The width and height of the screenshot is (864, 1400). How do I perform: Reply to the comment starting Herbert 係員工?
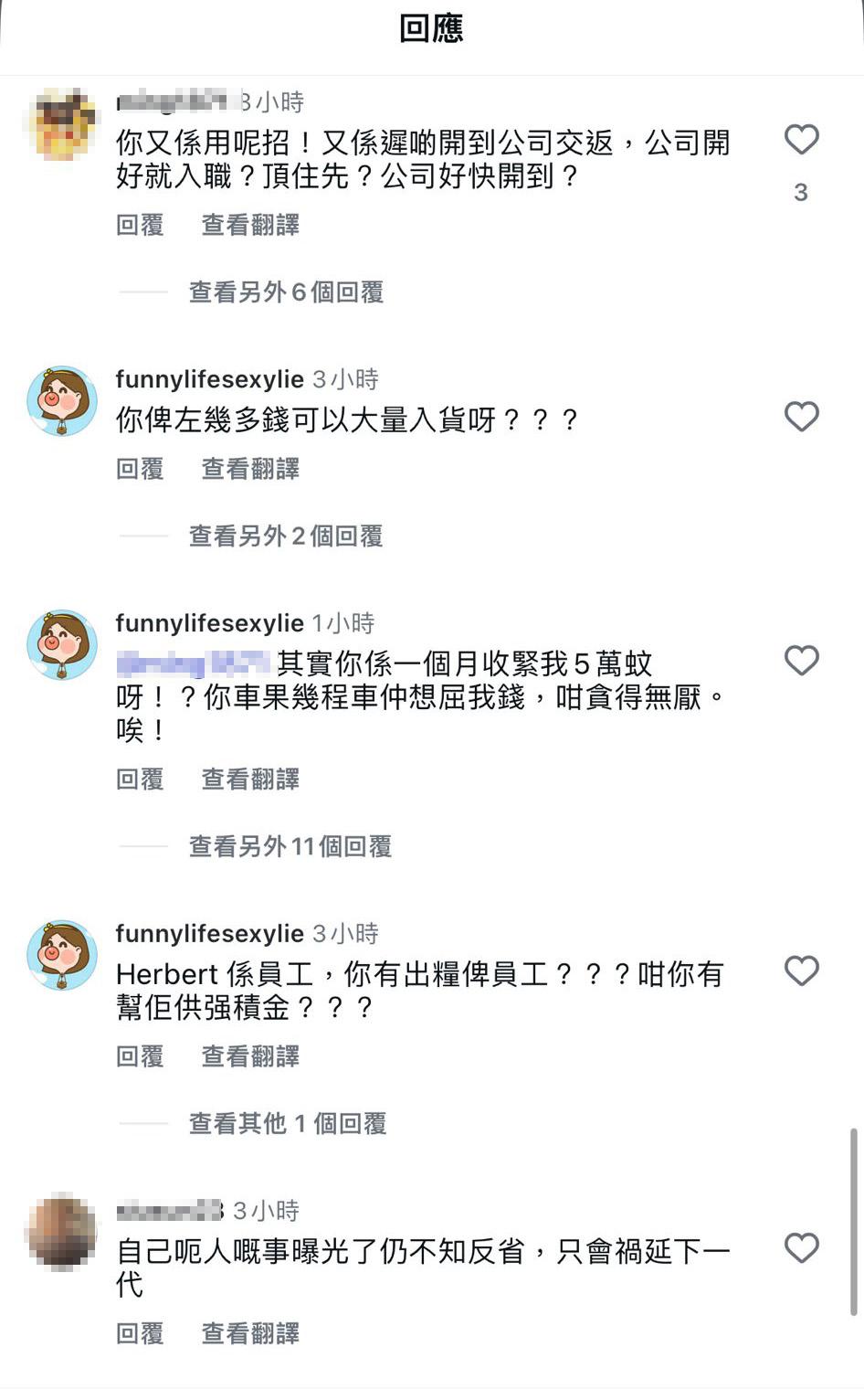(x=140, y=1056)
